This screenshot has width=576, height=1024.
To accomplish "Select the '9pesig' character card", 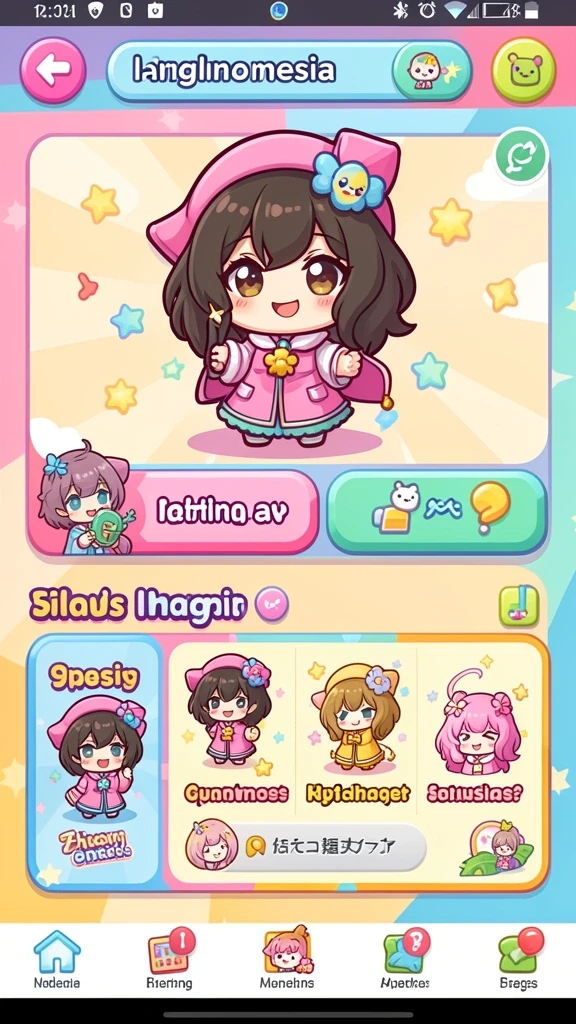I will [x=95, y=761].
